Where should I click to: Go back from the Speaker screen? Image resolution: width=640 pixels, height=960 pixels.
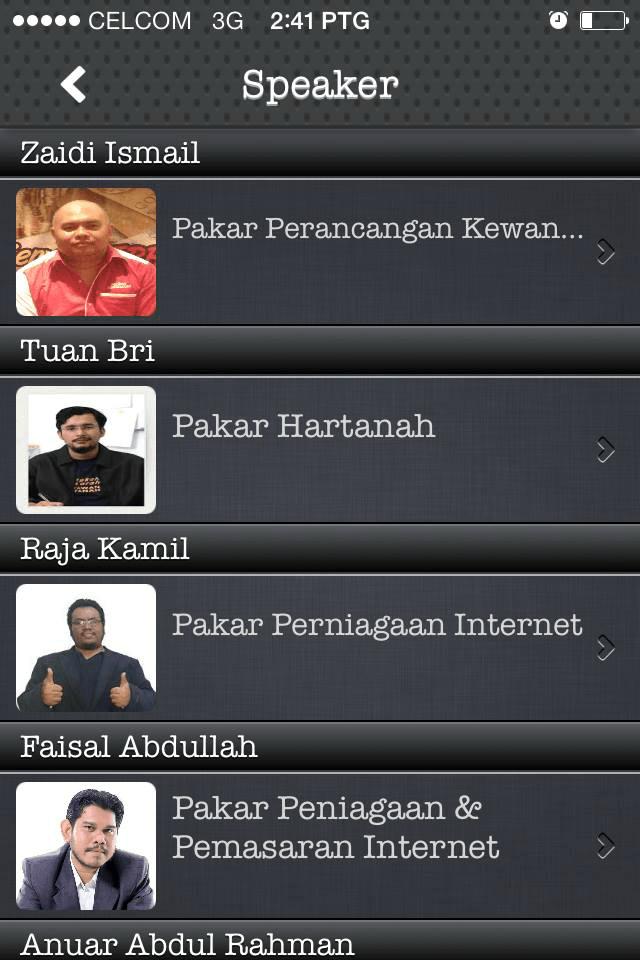73,85
